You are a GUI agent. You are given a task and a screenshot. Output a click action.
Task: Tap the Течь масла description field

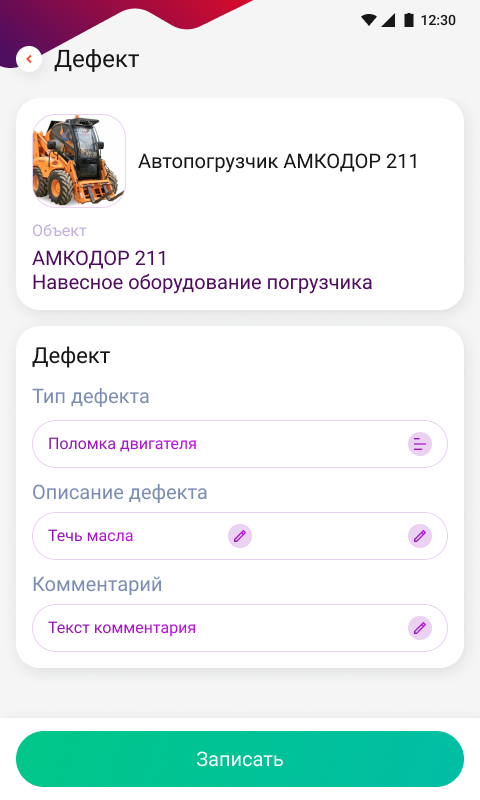pos(240,536)
